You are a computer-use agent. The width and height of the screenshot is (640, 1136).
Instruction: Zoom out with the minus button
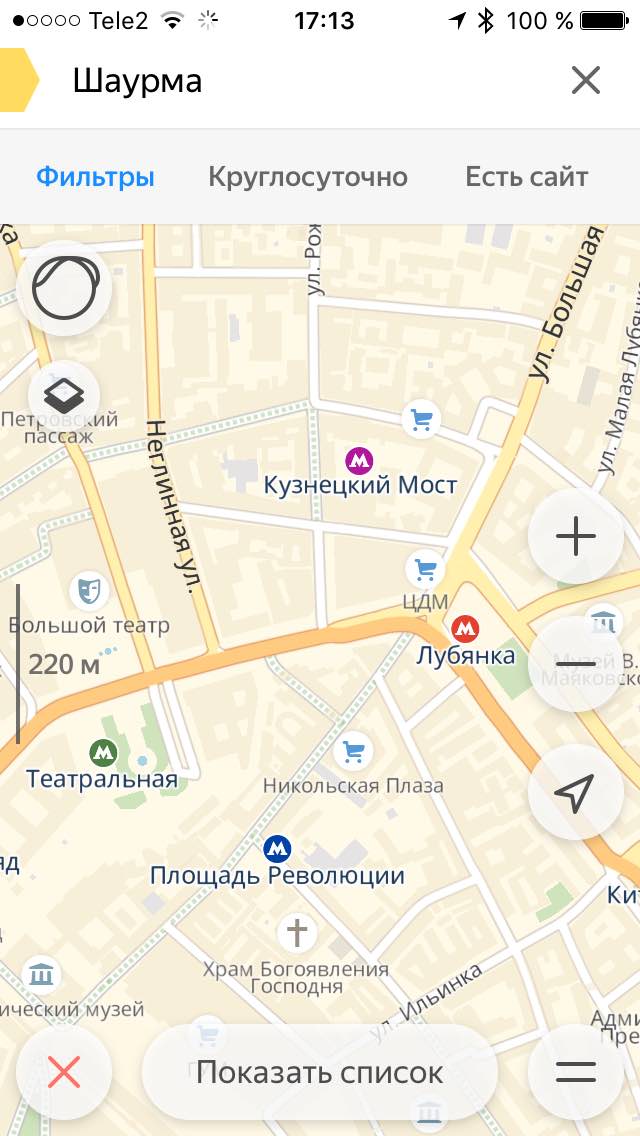coord(575,664)
